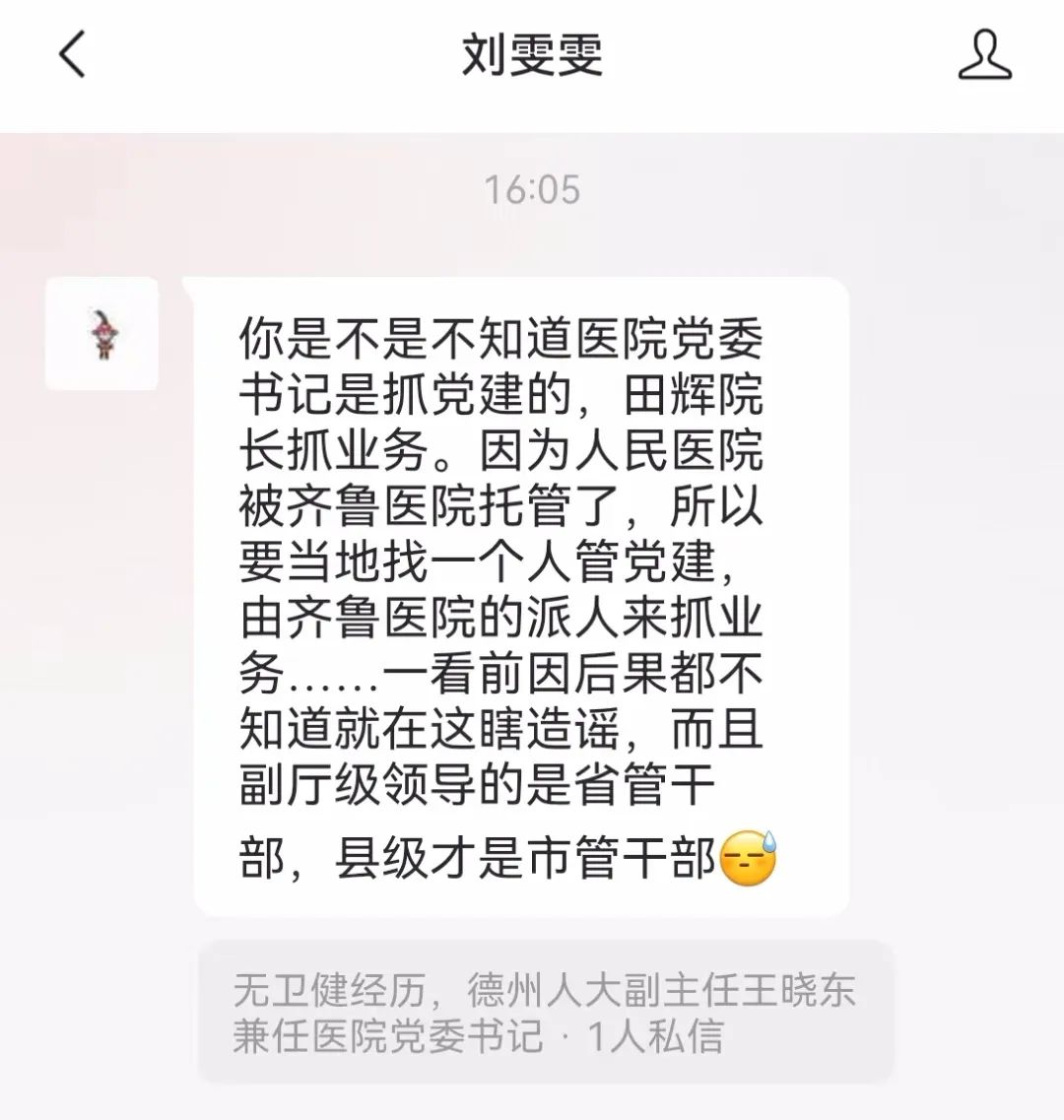
Task: Open 刘雯雯's profile icon
Action: [x=984, y=55]
